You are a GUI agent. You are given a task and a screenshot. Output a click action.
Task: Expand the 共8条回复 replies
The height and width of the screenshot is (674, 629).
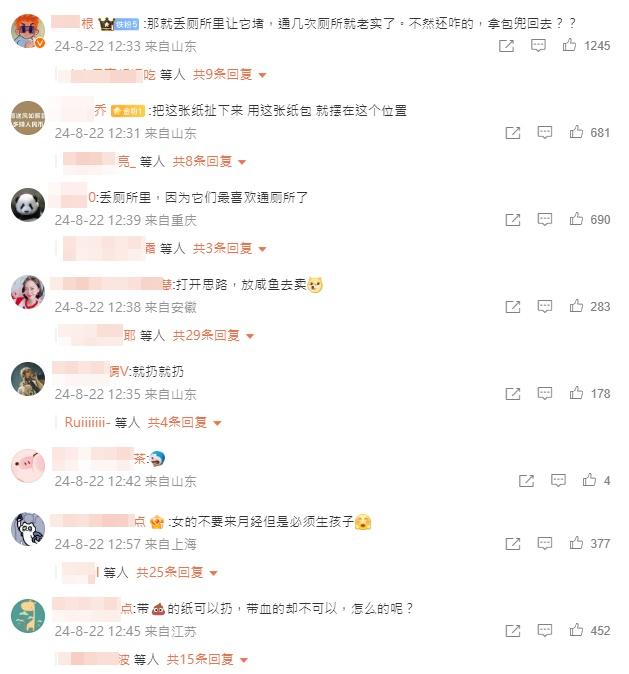point(208,161)
